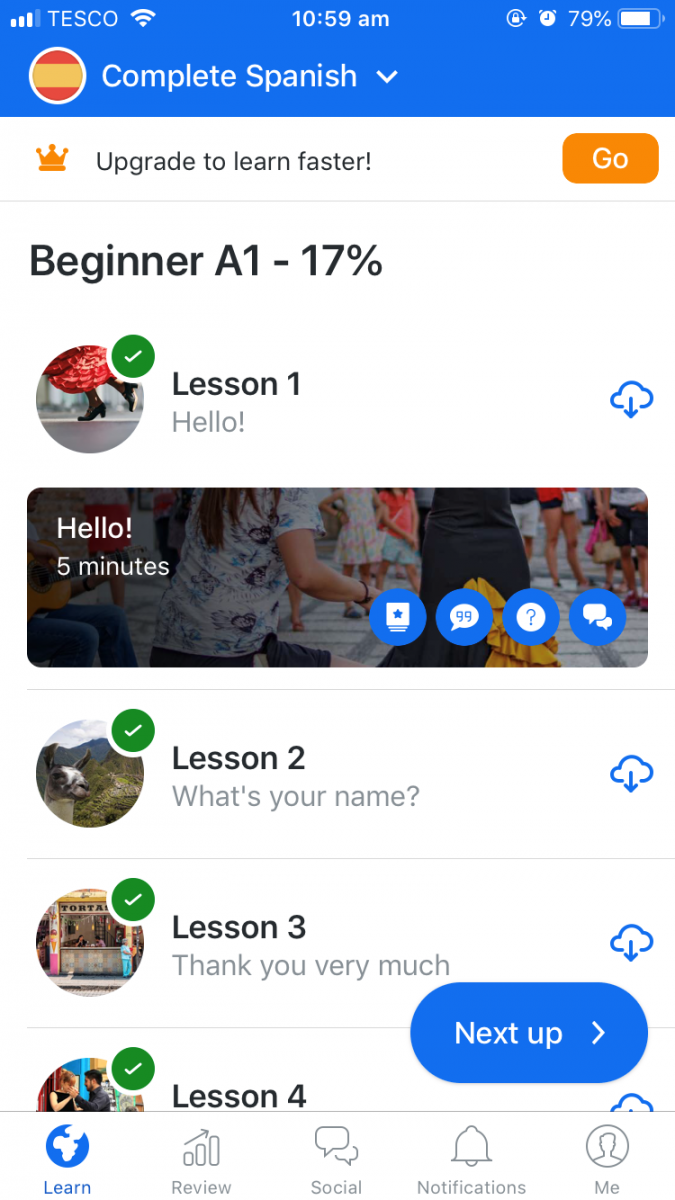Image resolution: width=675 pixels, height=1200 pixels.
Task: Tap the Next up button
Action: (529, 1033)
